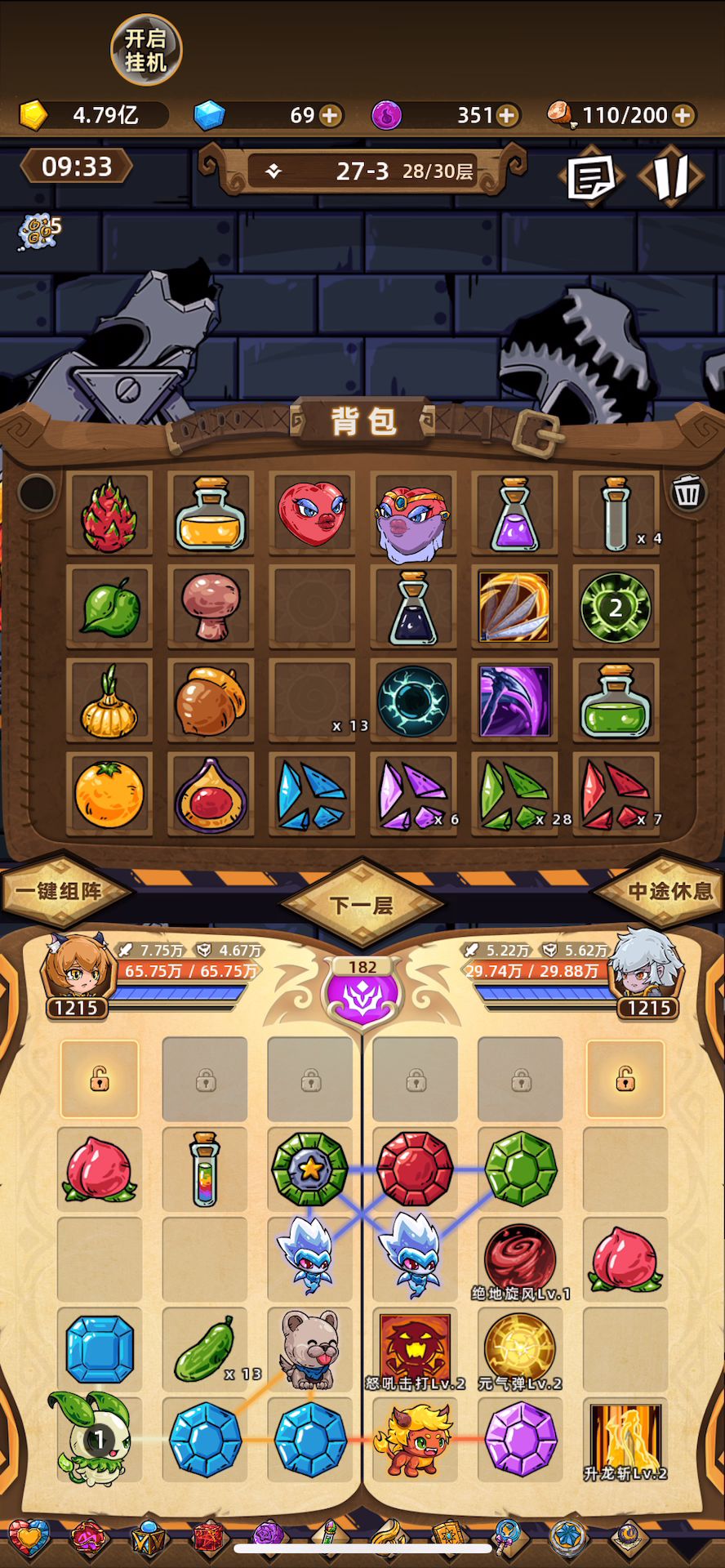Select the dragon fruit in backpack
The width and height of the screenshot is (725, 1568).
point(109,514)
